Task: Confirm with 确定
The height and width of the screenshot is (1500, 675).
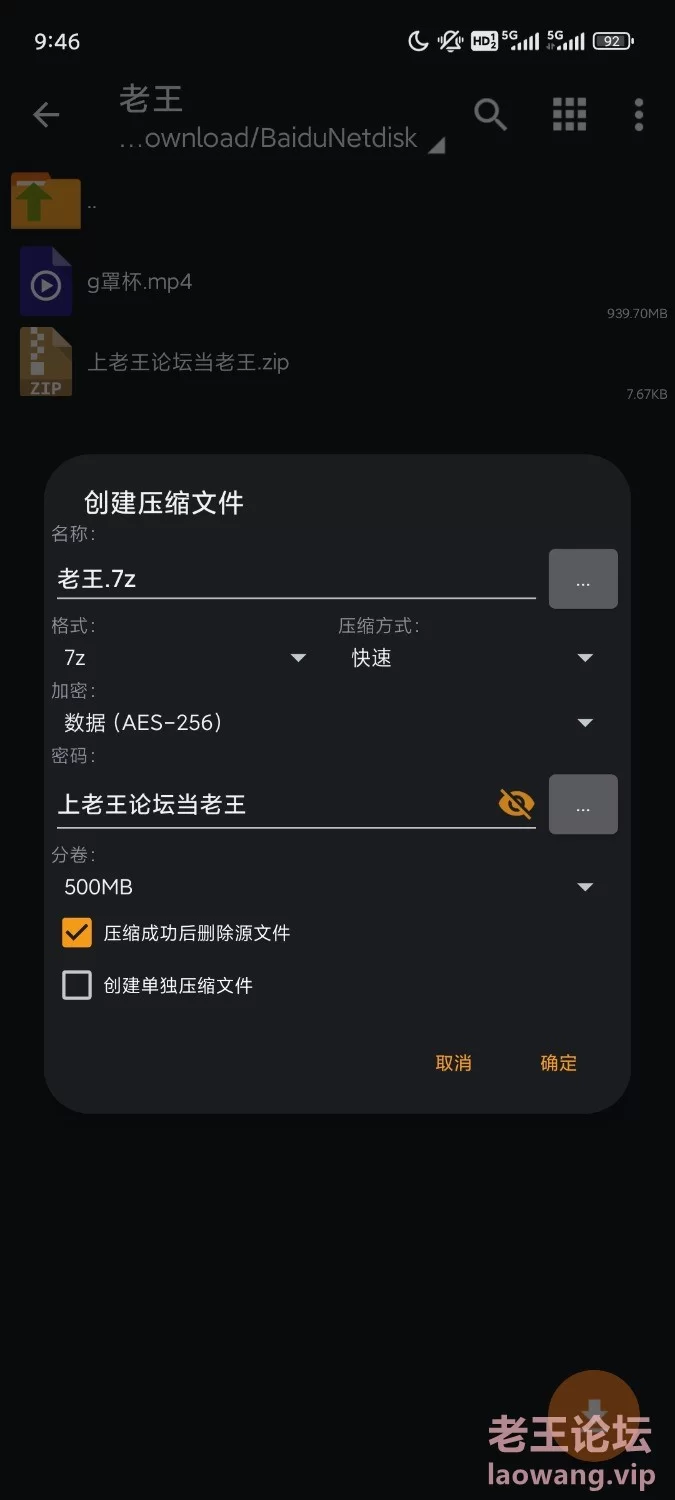Action: (558, 1063)
